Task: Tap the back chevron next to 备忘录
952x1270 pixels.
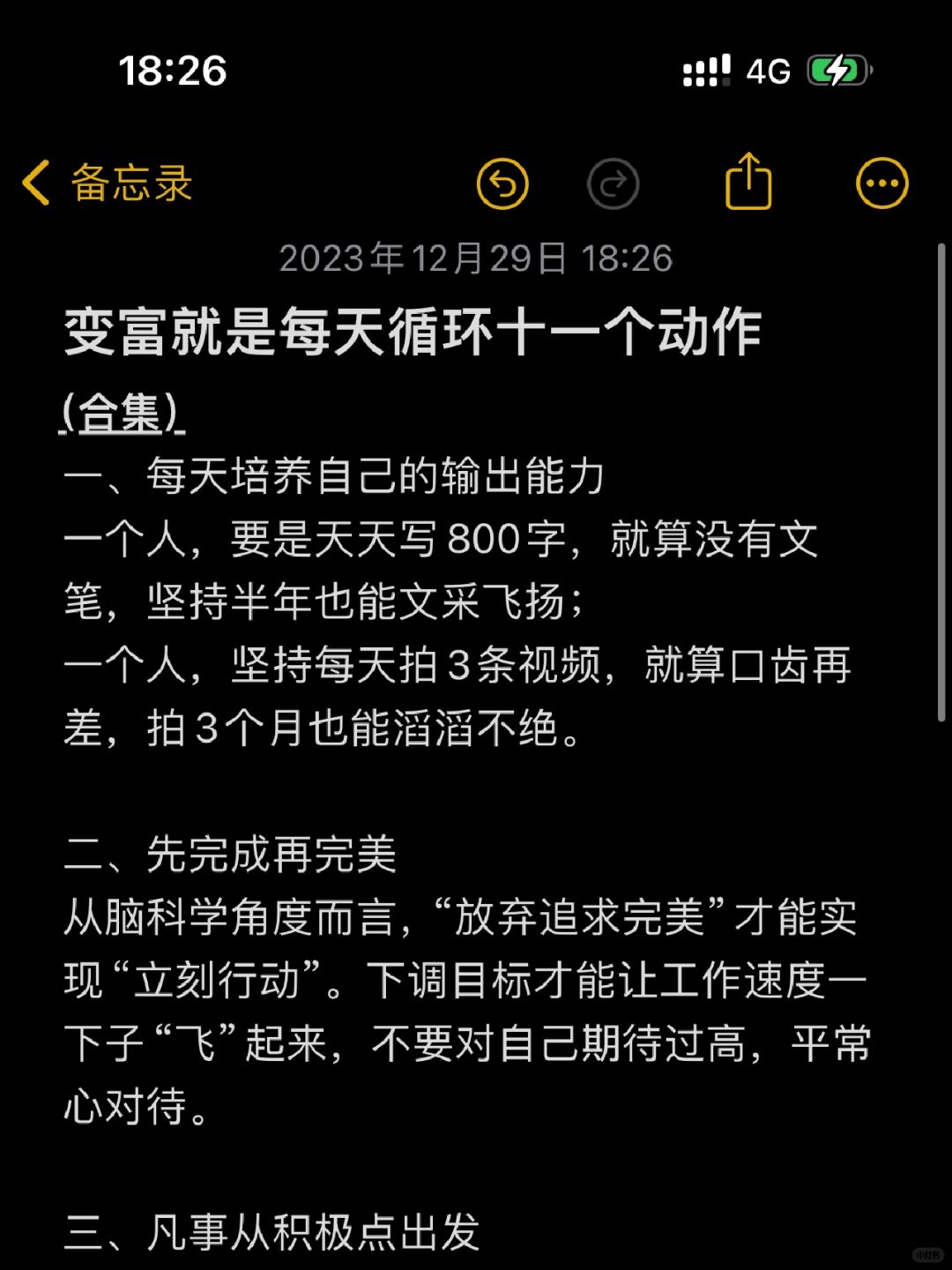Action: point(35,183)
